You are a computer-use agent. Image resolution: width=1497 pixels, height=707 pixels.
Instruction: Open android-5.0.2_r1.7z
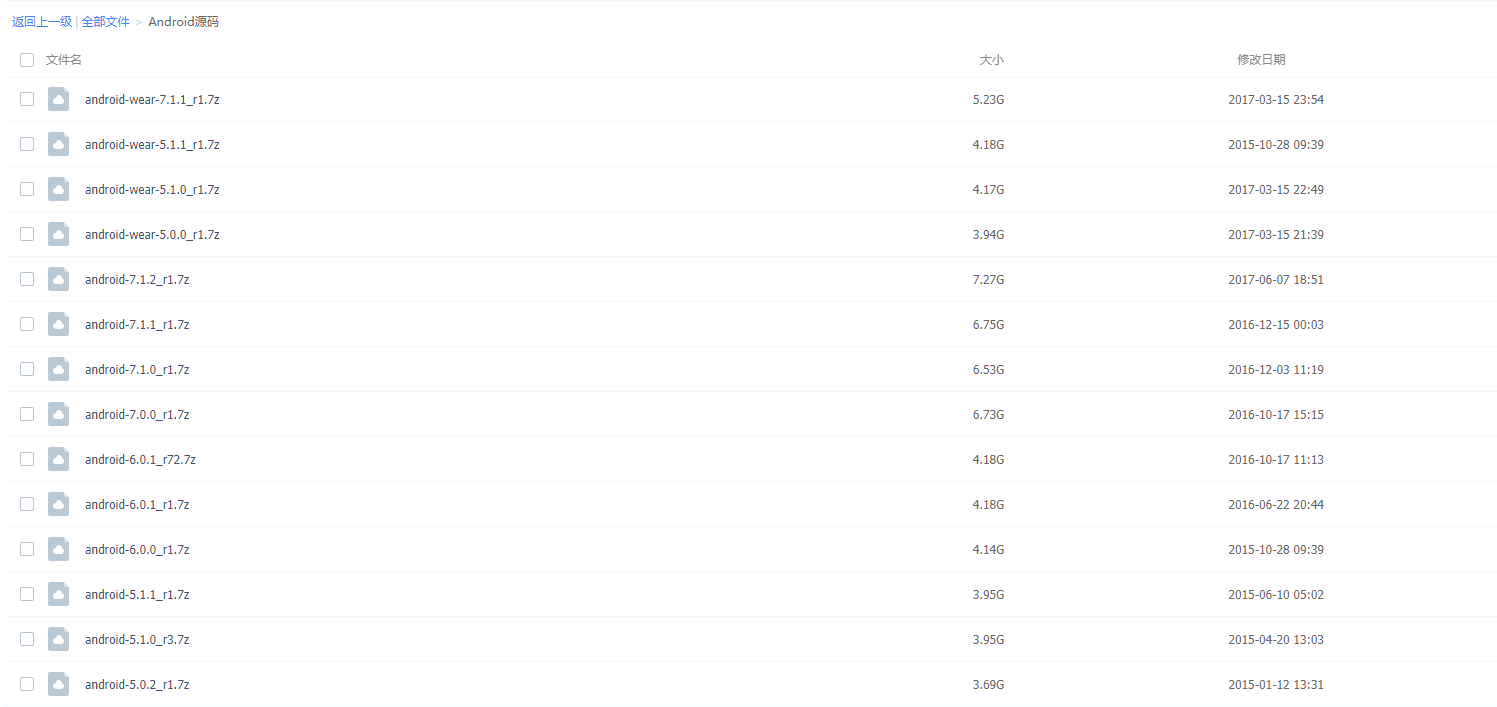coord(137,685)
